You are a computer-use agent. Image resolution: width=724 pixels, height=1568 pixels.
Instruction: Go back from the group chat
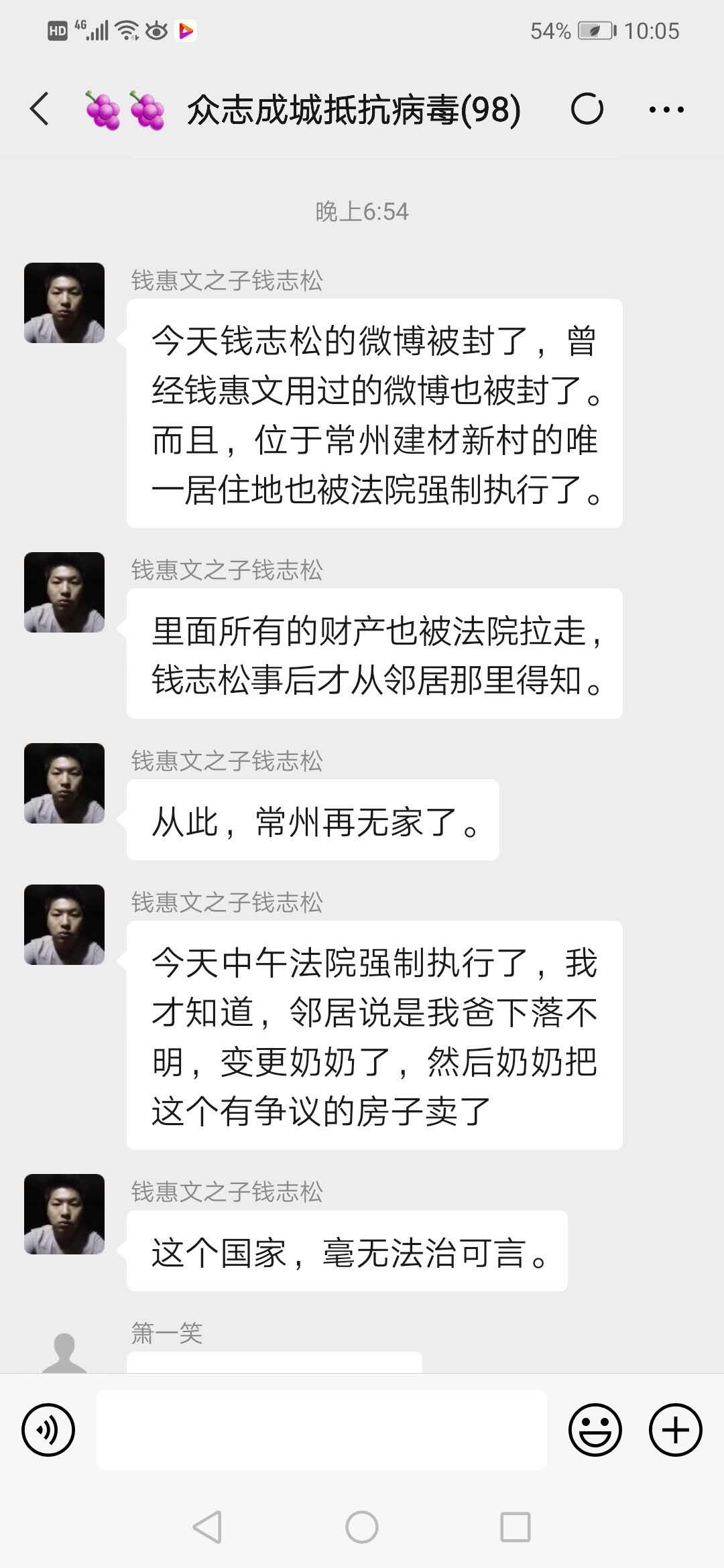40,109
